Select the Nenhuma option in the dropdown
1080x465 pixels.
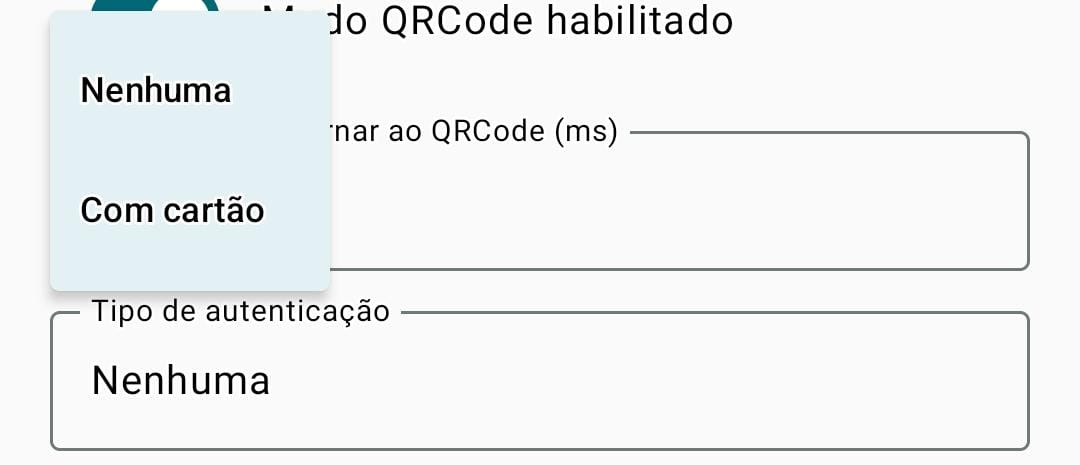point(157,91)
